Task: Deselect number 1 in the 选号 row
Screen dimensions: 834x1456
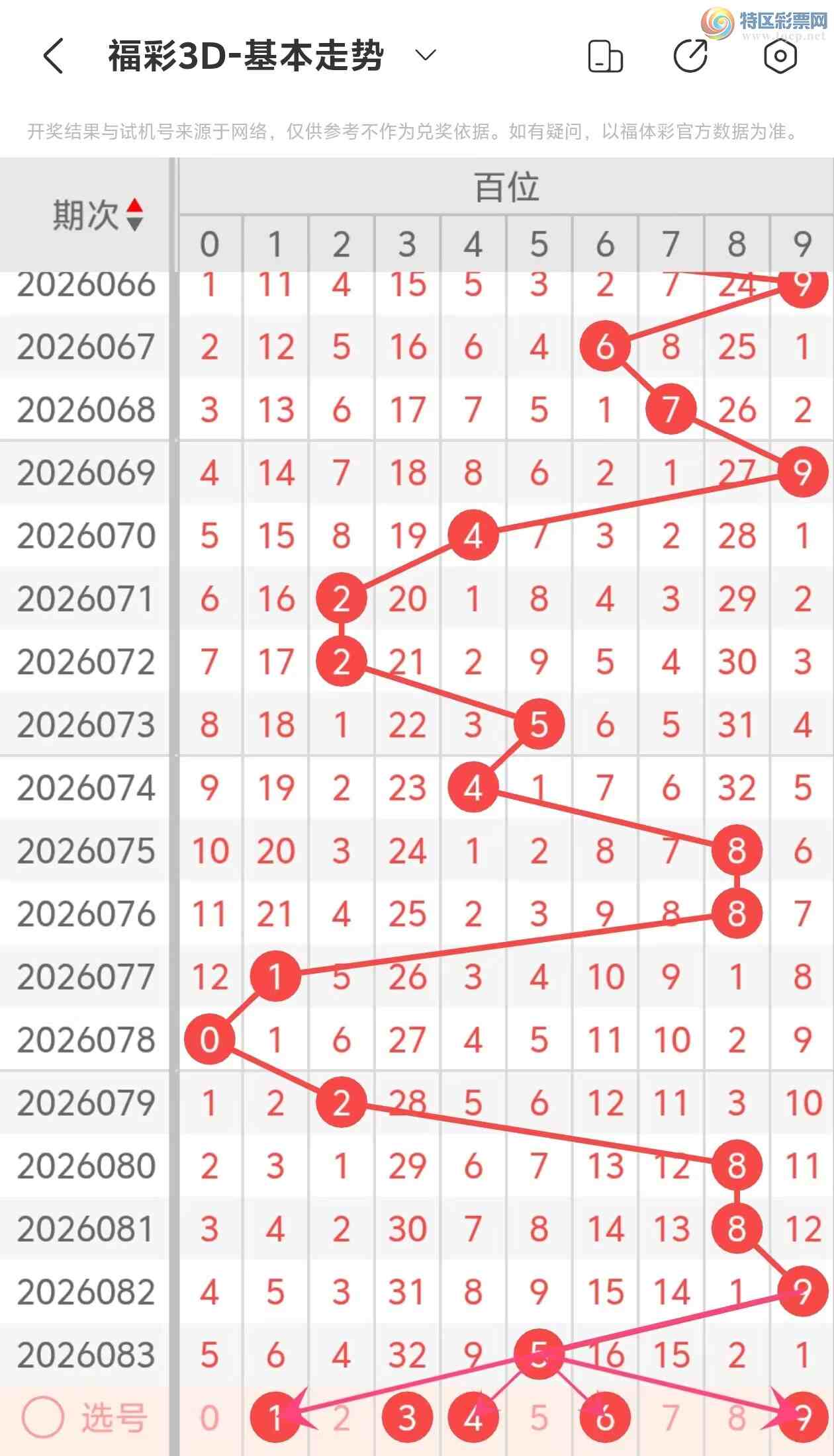Action: [275, 1418]
